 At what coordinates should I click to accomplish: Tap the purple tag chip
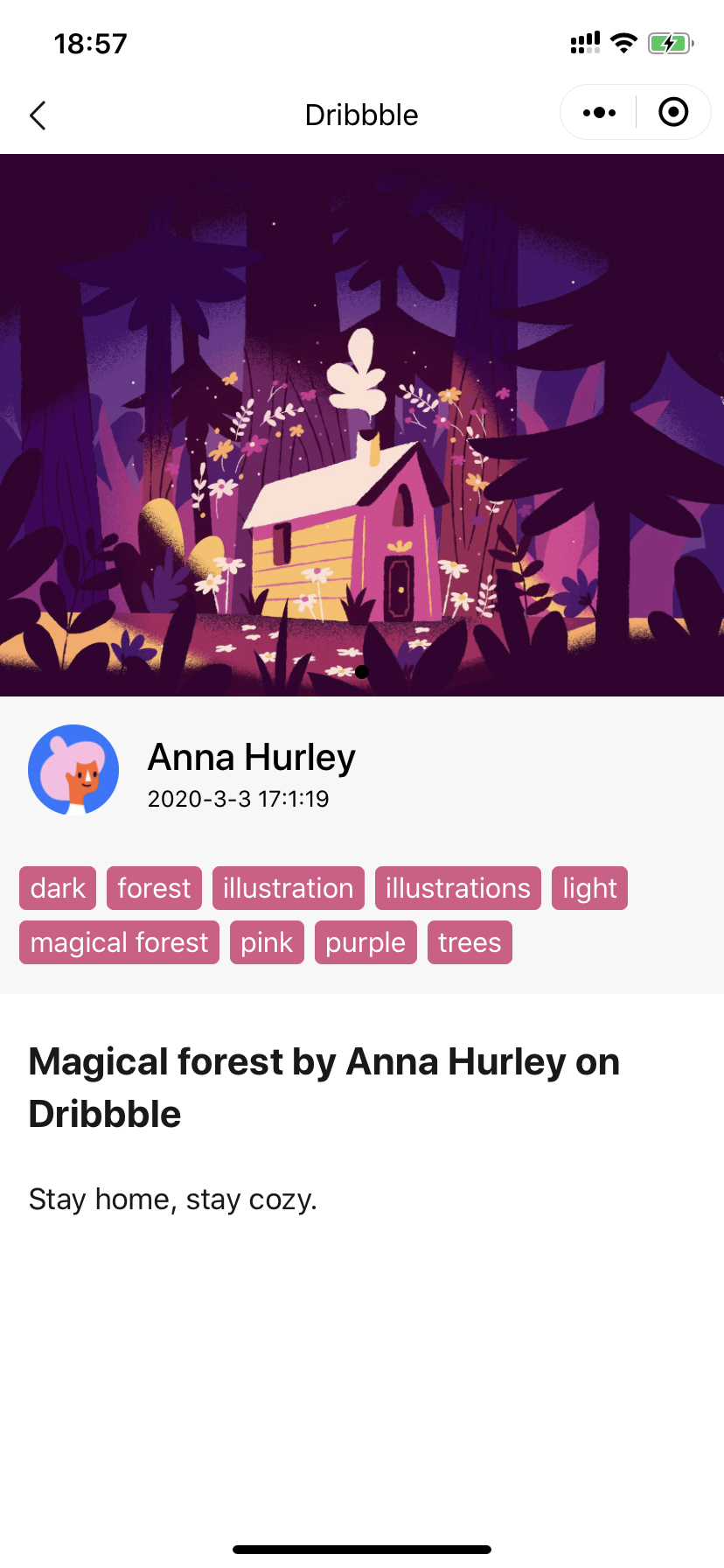365,942
